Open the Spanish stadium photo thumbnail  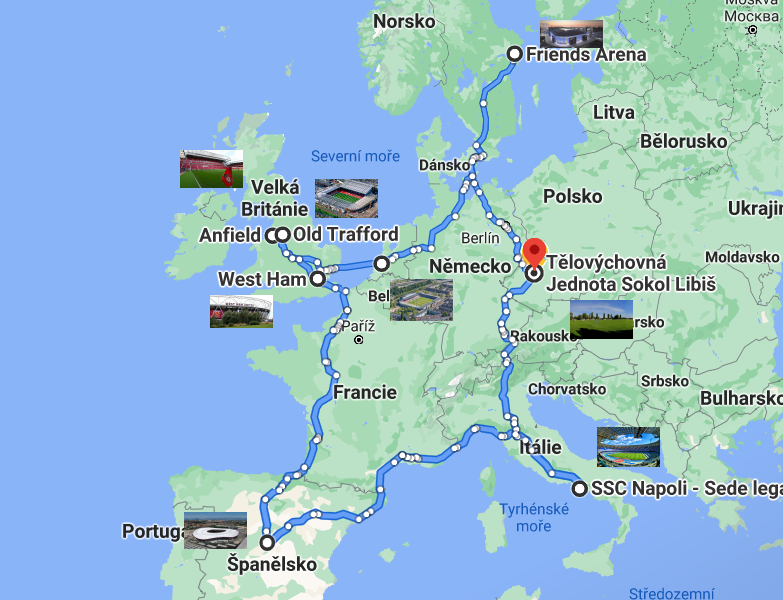(x=215, y=530)
